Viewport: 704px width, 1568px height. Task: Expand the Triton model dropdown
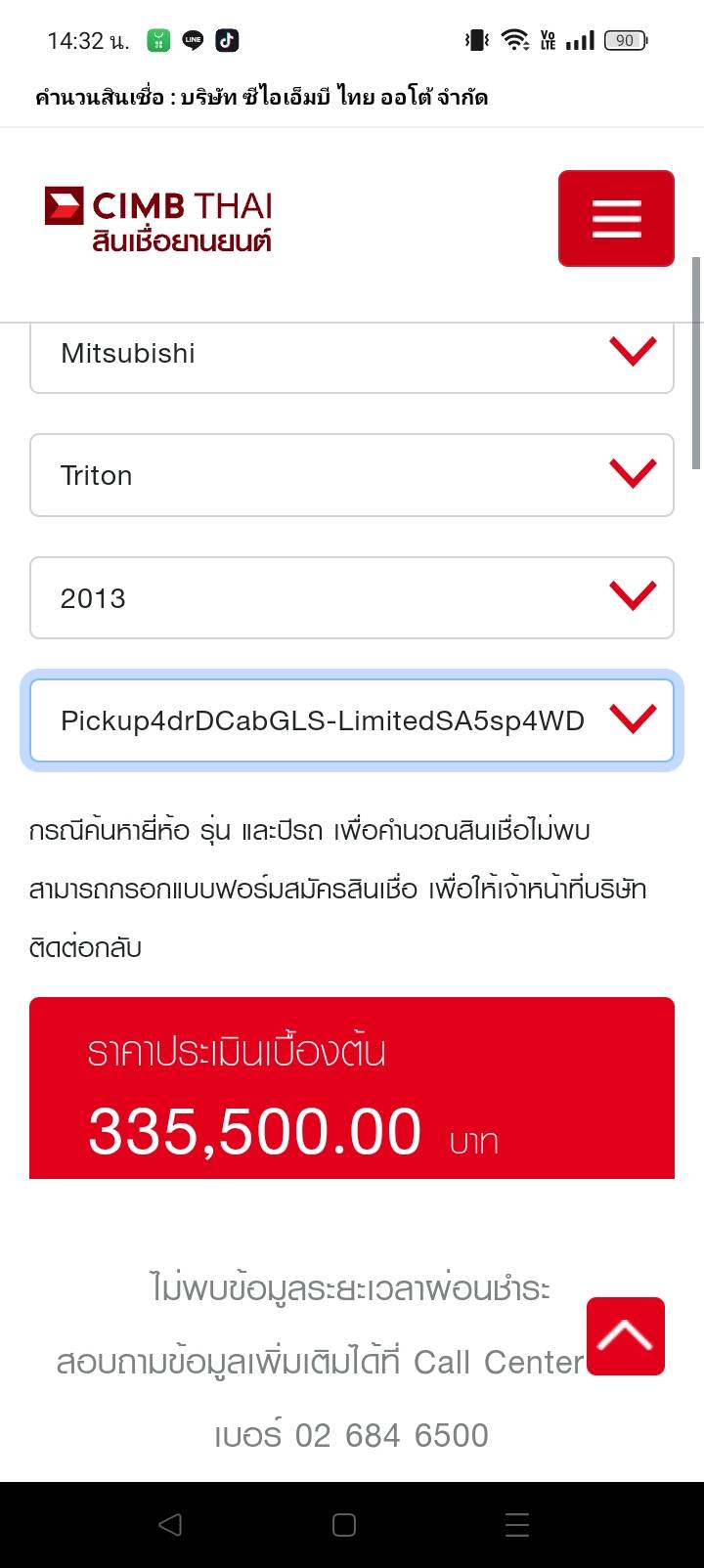point(352,475)
